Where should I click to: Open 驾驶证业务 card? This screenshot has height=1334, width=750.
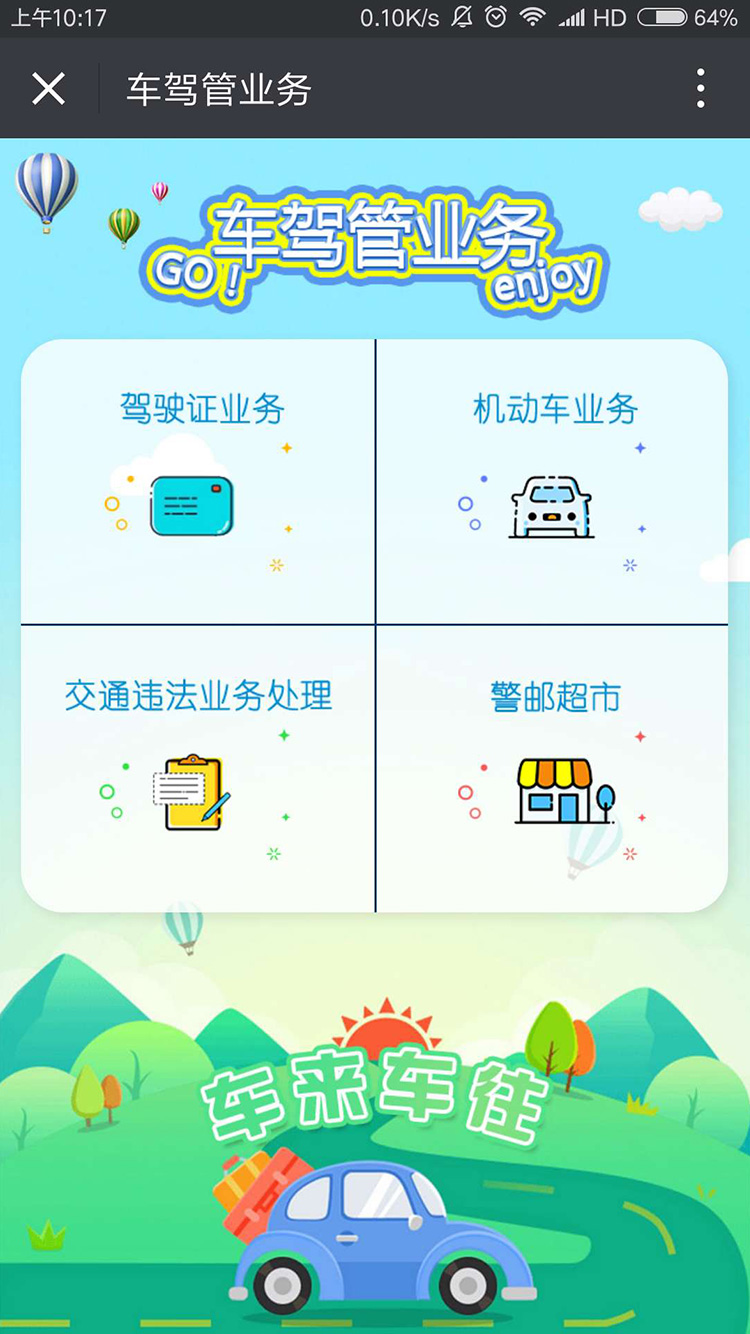[198, 482]
